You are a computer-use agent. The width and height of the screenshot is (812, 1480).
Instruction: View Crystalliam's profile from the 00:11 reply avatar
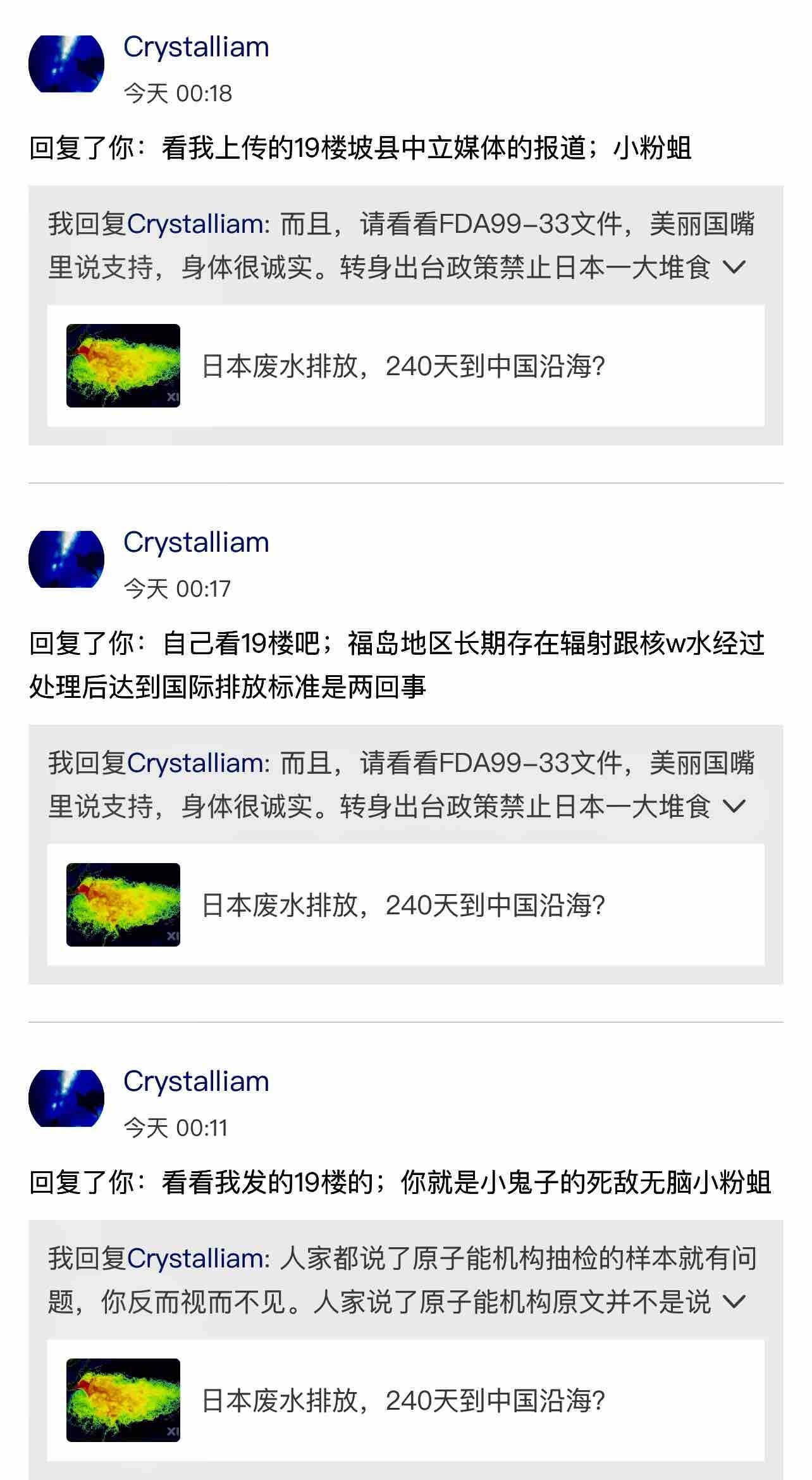pyautogui.click(x=66, y=1098)
